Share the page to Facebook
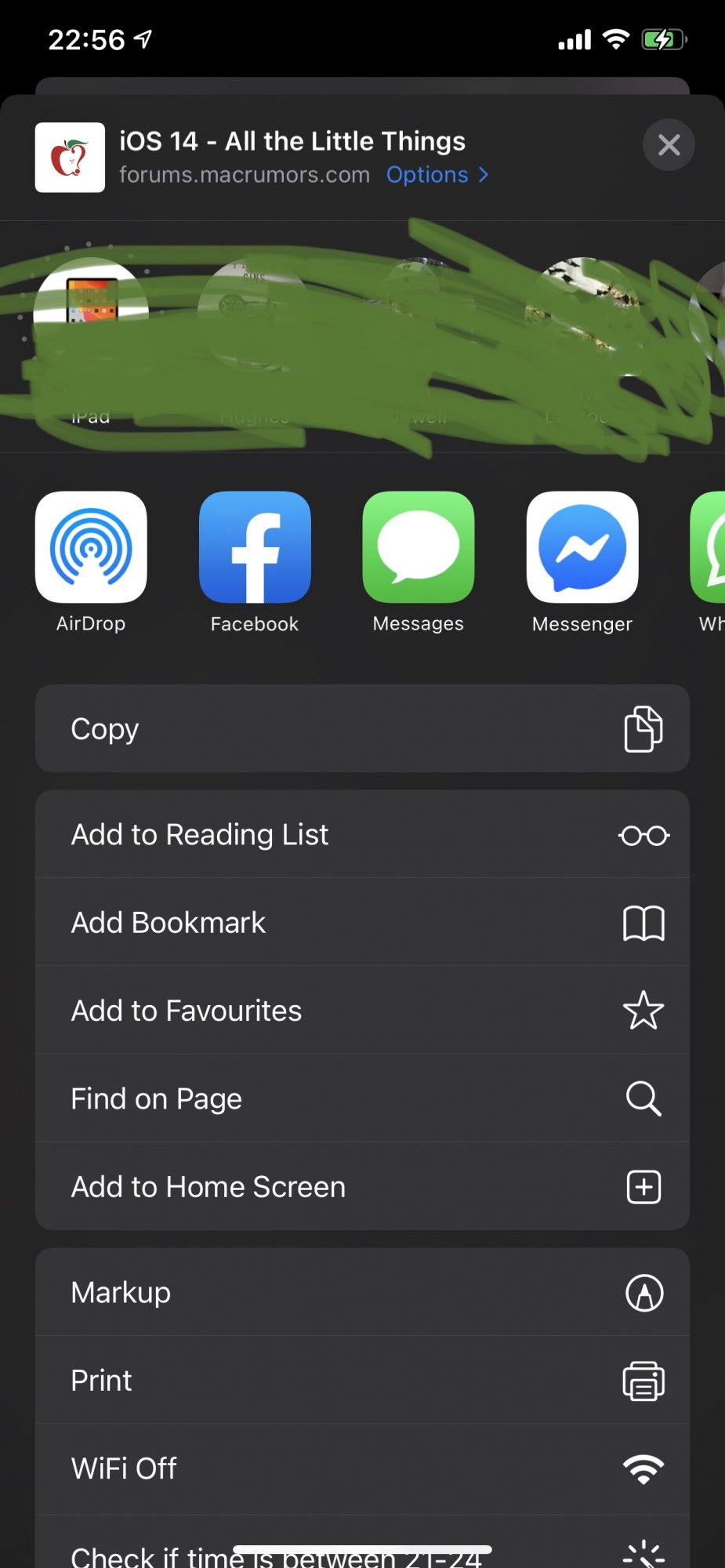The height and width of the screenshot is (1568, 725). [255, 562]
